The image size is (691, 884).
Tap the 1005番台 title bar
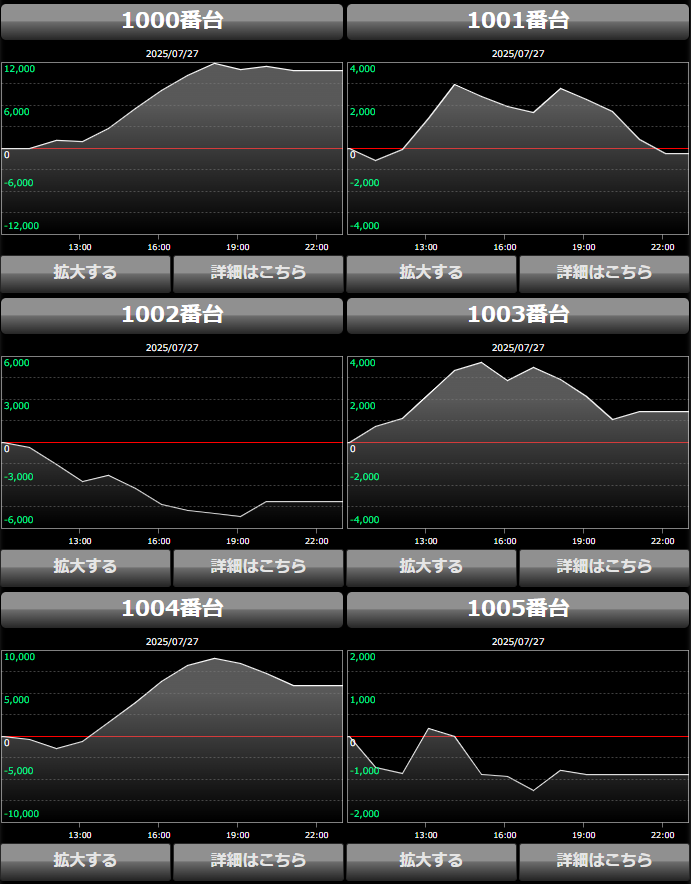click(x=518, y=609)
